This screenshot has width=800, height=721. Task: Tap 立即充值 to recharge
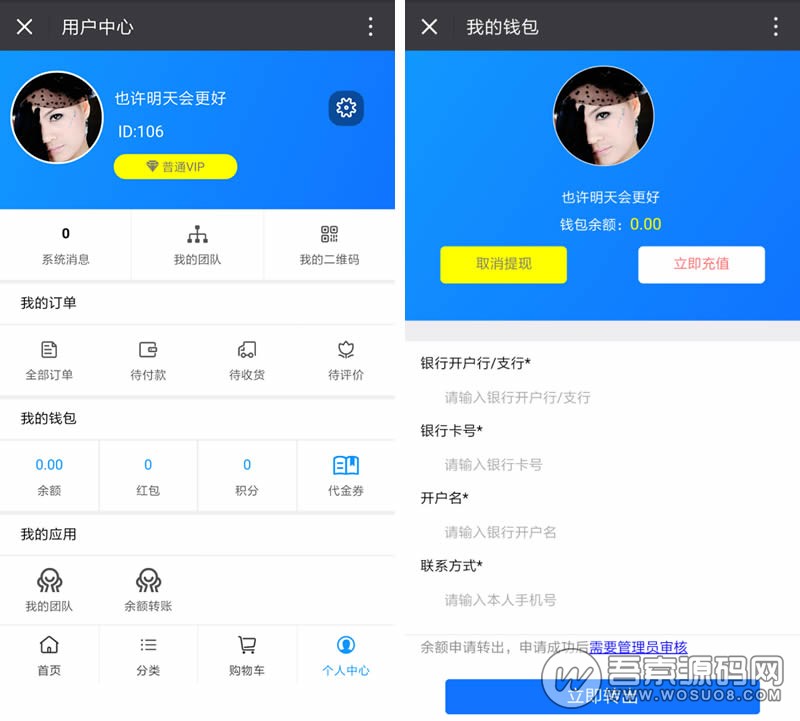point(701,264)
